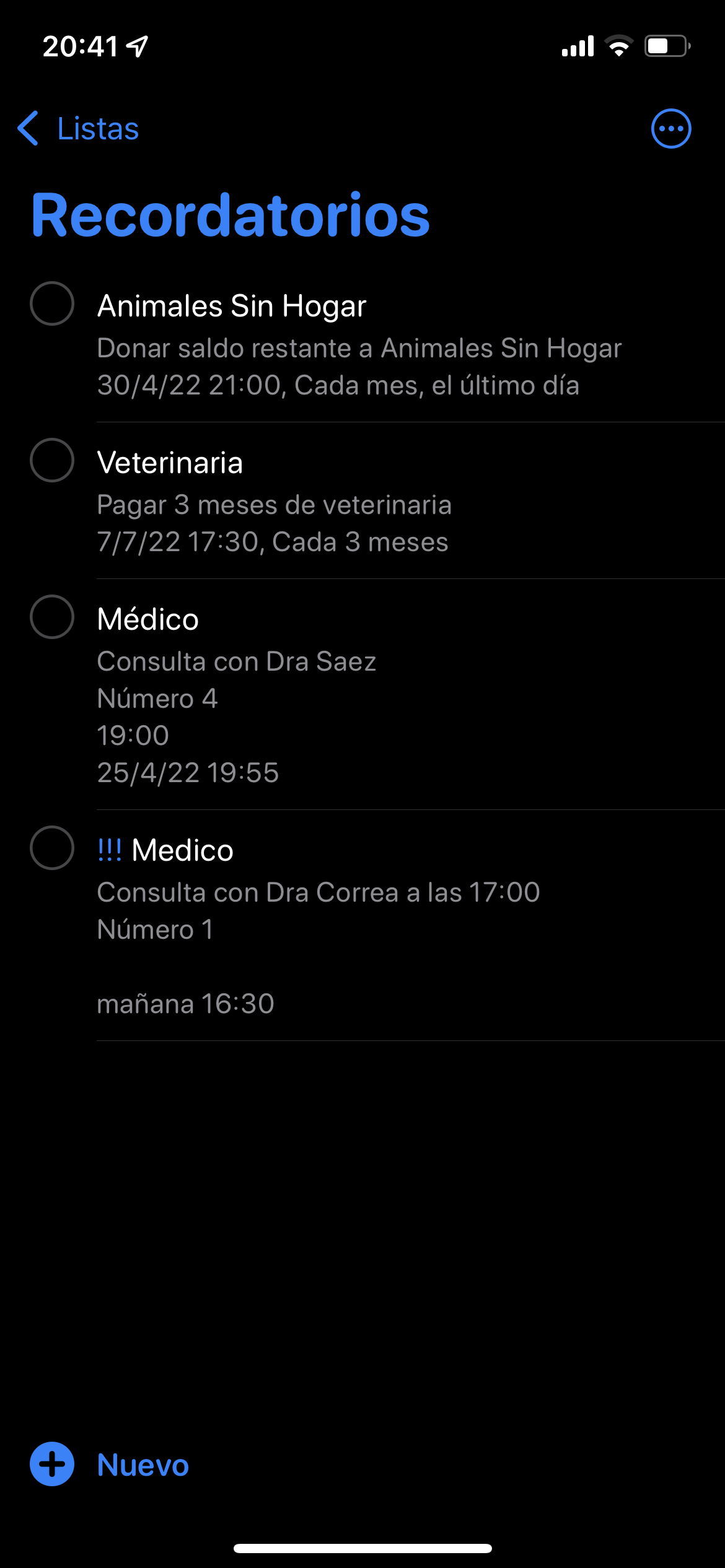Select the Animales Sin Hogar reminder title
The image size is (725, 1568).
(x=232, y=306)
